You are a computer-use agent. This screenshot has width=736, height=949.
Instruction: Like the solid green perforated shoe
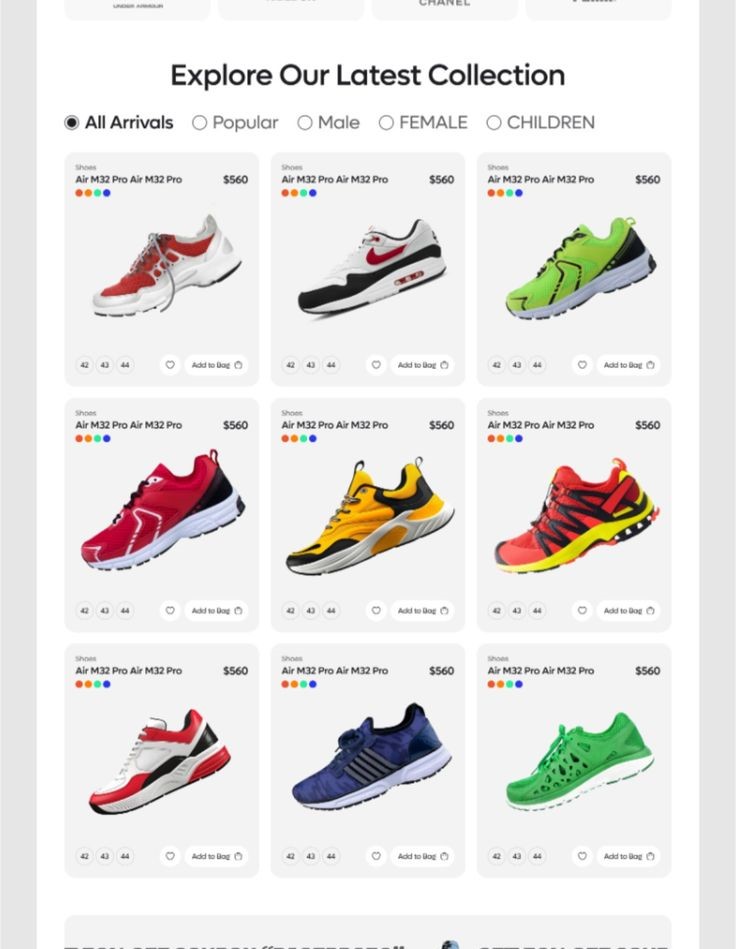coord(582,856)
